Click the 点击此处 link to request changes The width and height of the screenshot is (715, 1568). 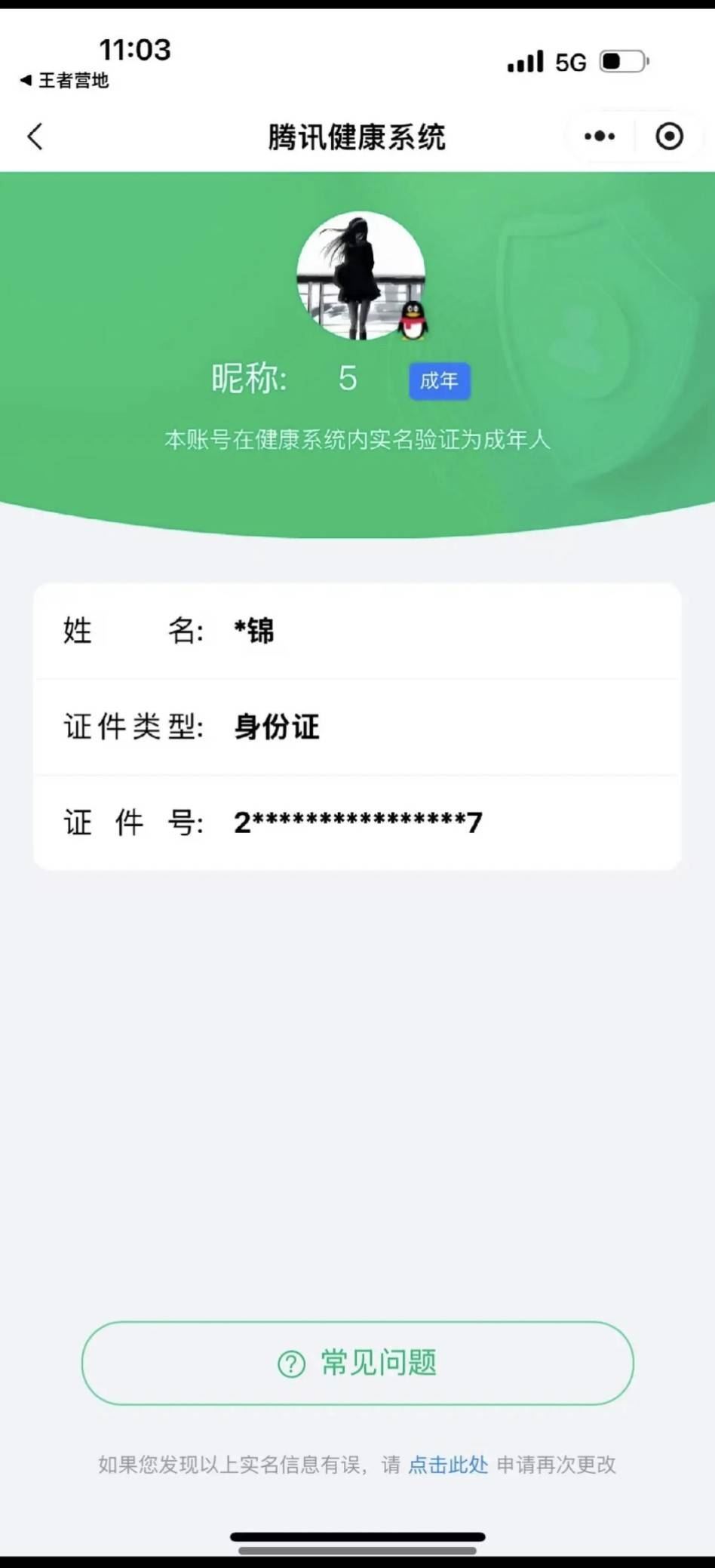[448, 1464]
